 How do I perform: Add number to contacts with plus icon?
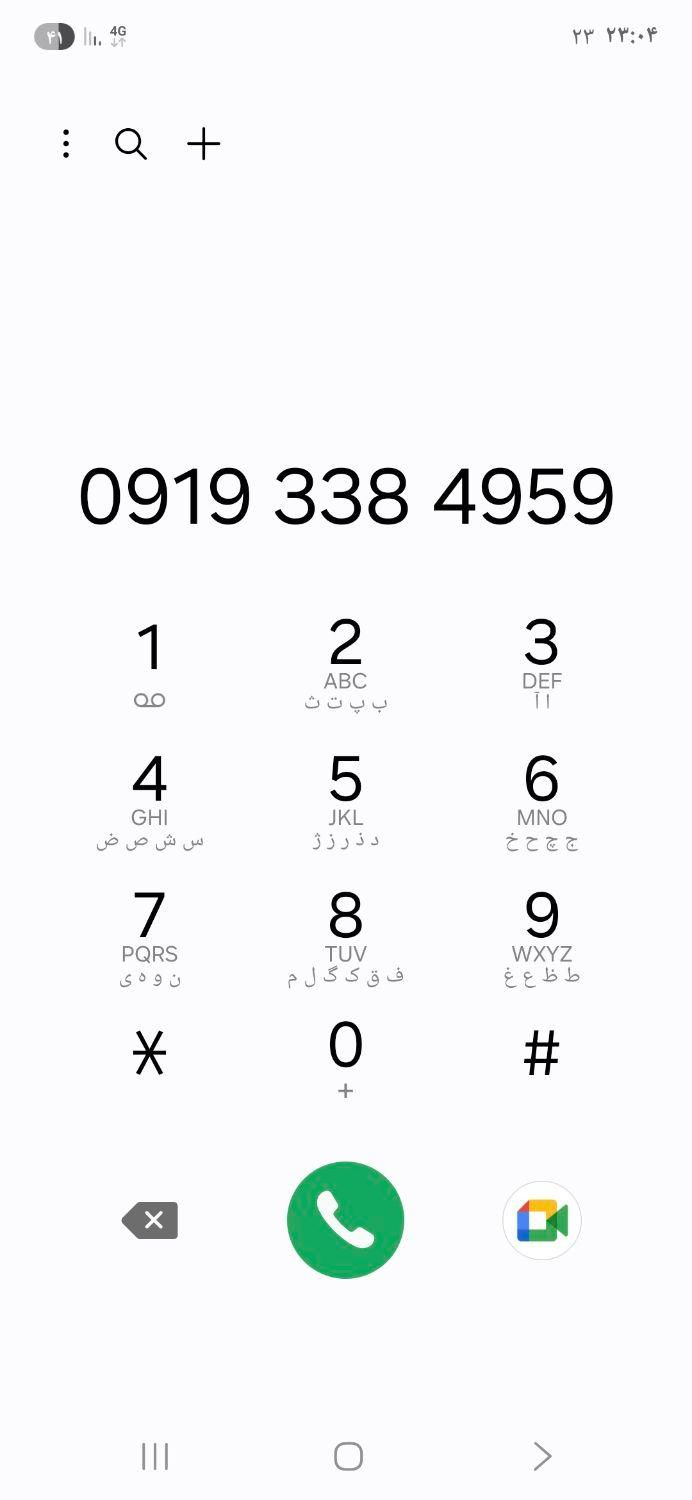(204, 144)
